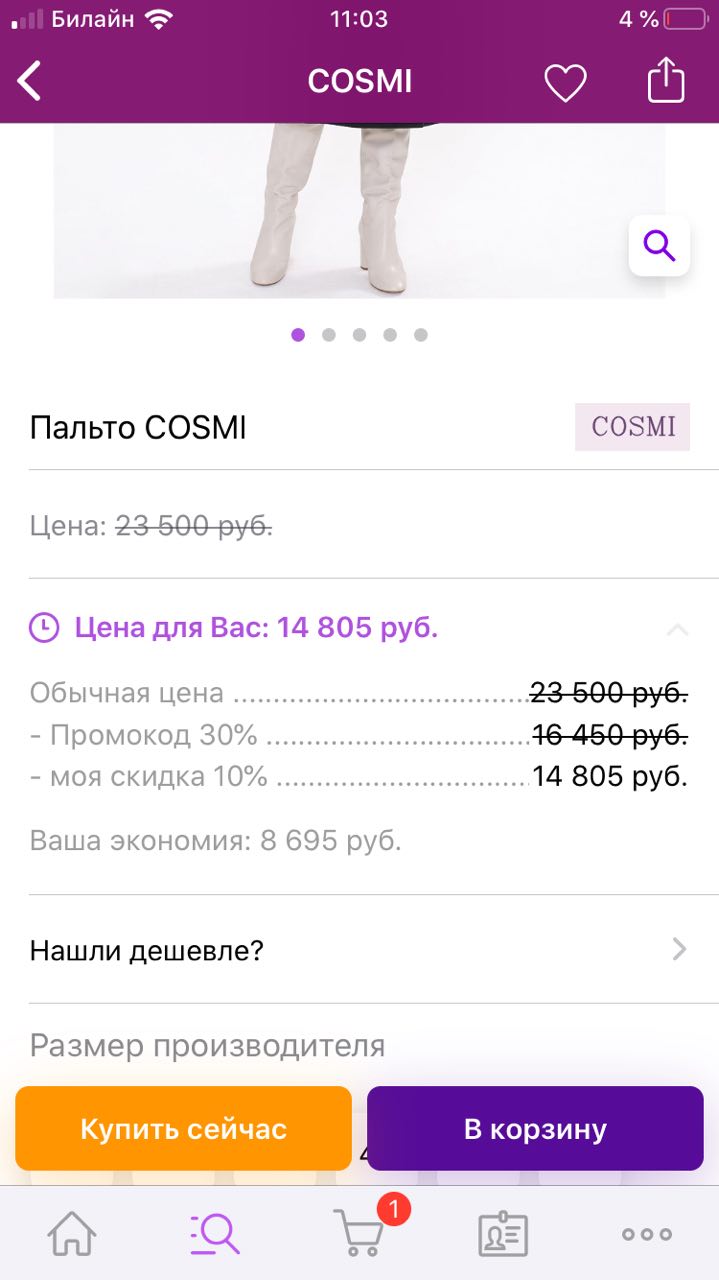Screen dimensions: 719x1280
Task: Open the catalog search tab
Action: point(215,1234)
